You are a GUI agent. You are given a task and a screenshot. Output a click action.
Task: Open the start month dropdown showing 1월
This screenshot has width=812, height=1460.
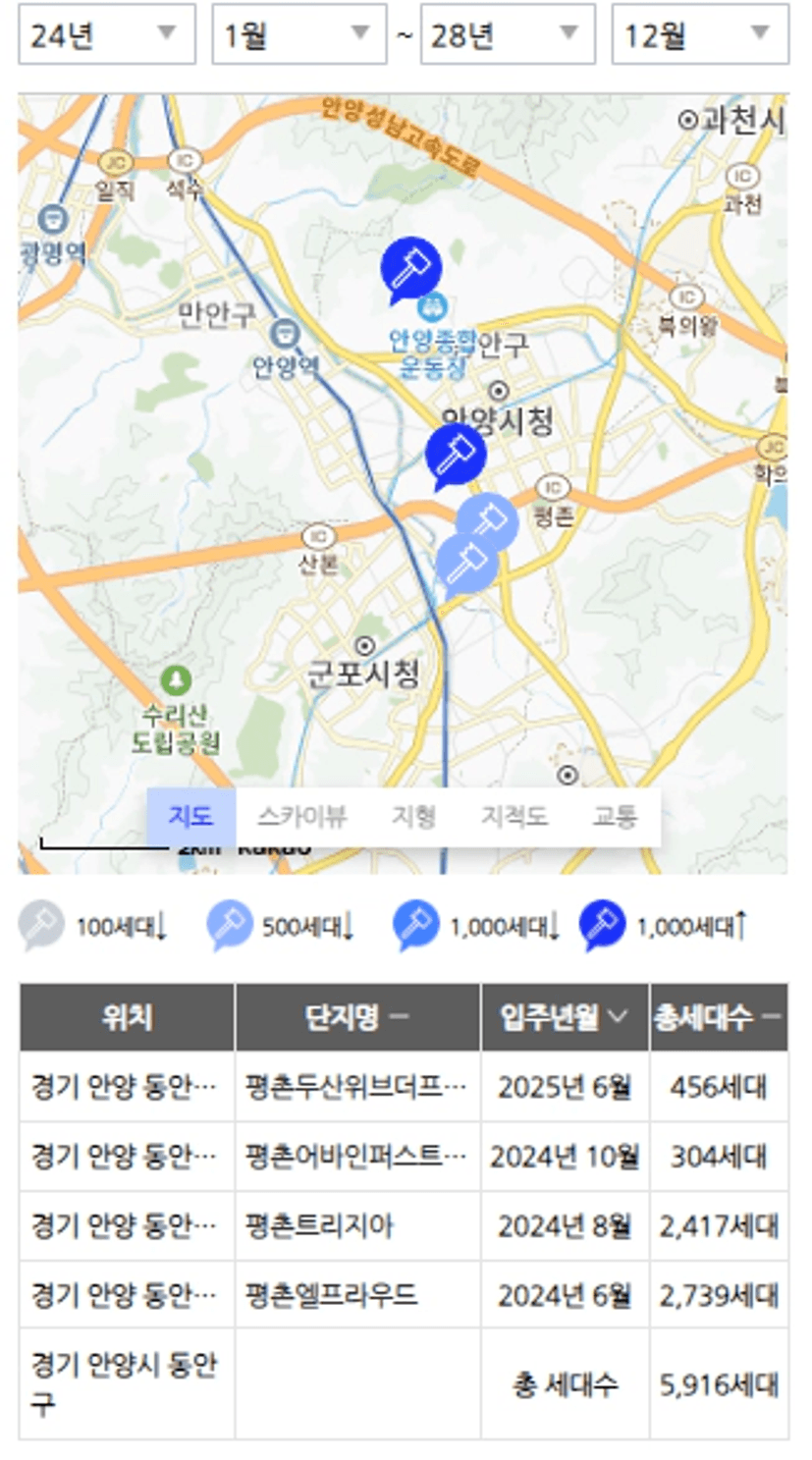tap(299, 34)
